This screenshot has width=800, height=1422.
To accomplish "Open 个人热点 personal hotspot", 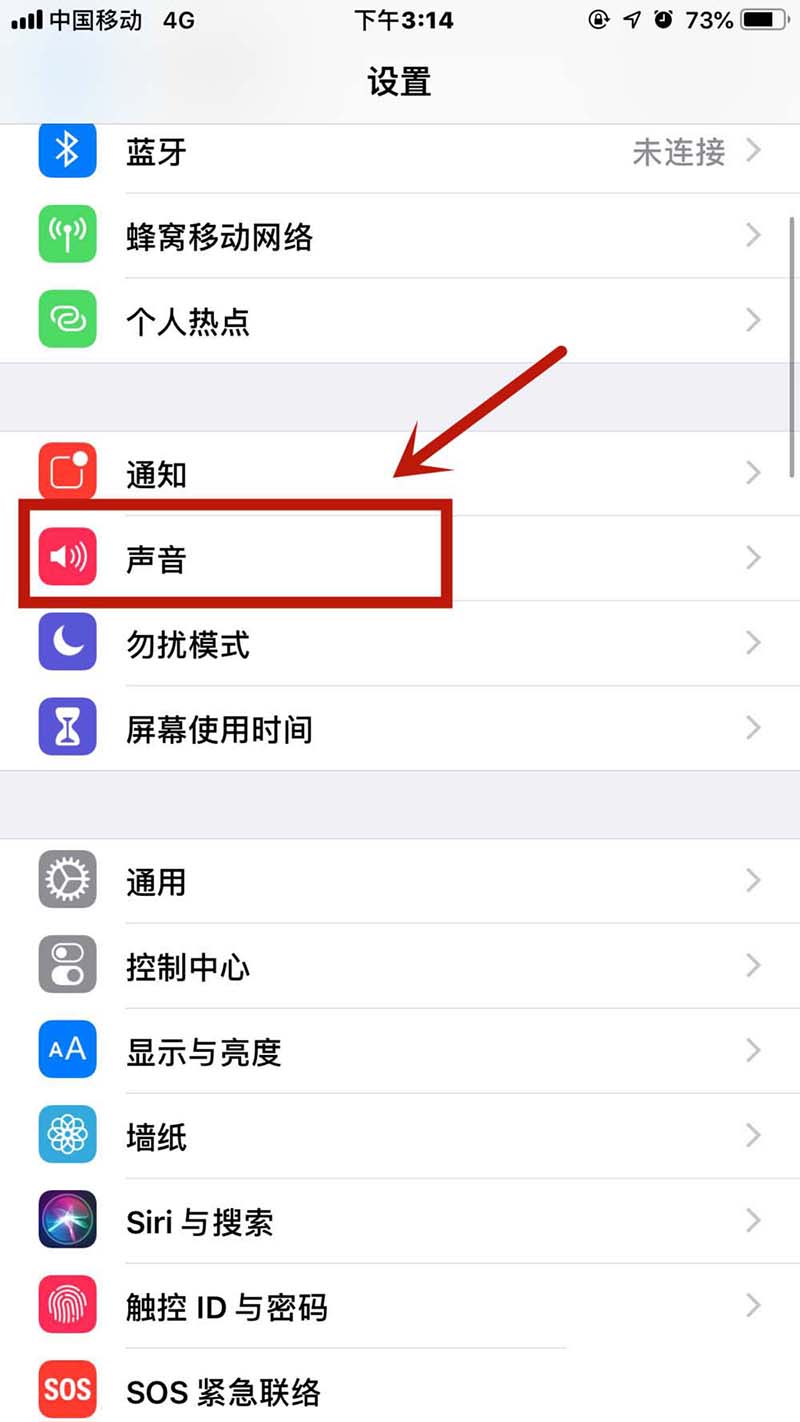I will [x=400, y=321].
